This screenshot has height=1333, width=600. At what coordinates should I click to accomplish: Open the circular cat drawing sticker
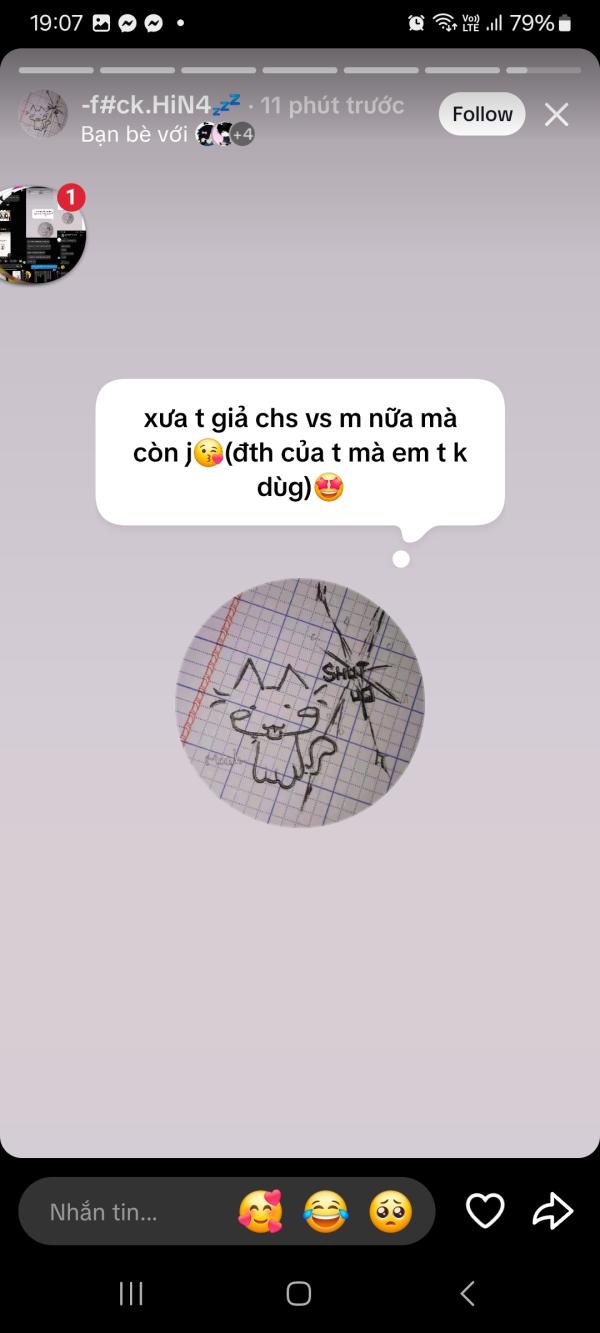click(x=300, y=702)
